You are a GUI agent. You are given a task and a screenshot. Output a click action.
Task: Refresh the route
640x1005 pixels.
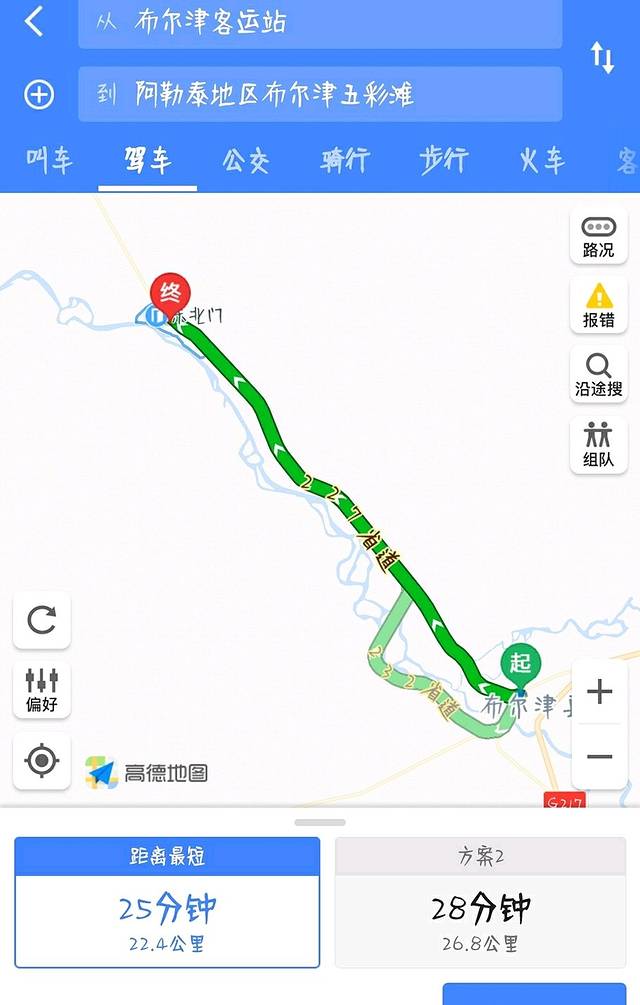(42, 620)
